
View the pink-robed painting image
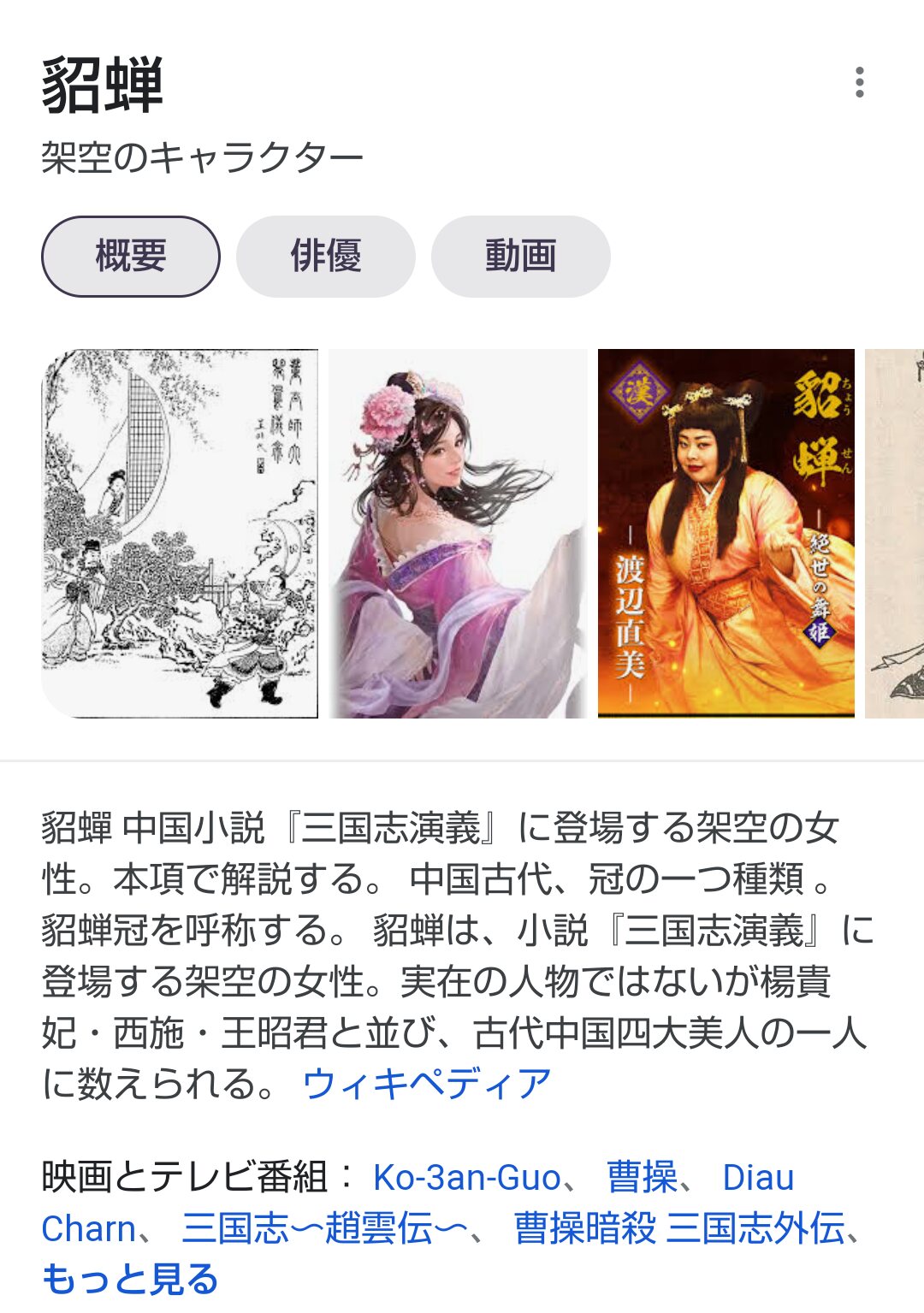coord(458,533)
